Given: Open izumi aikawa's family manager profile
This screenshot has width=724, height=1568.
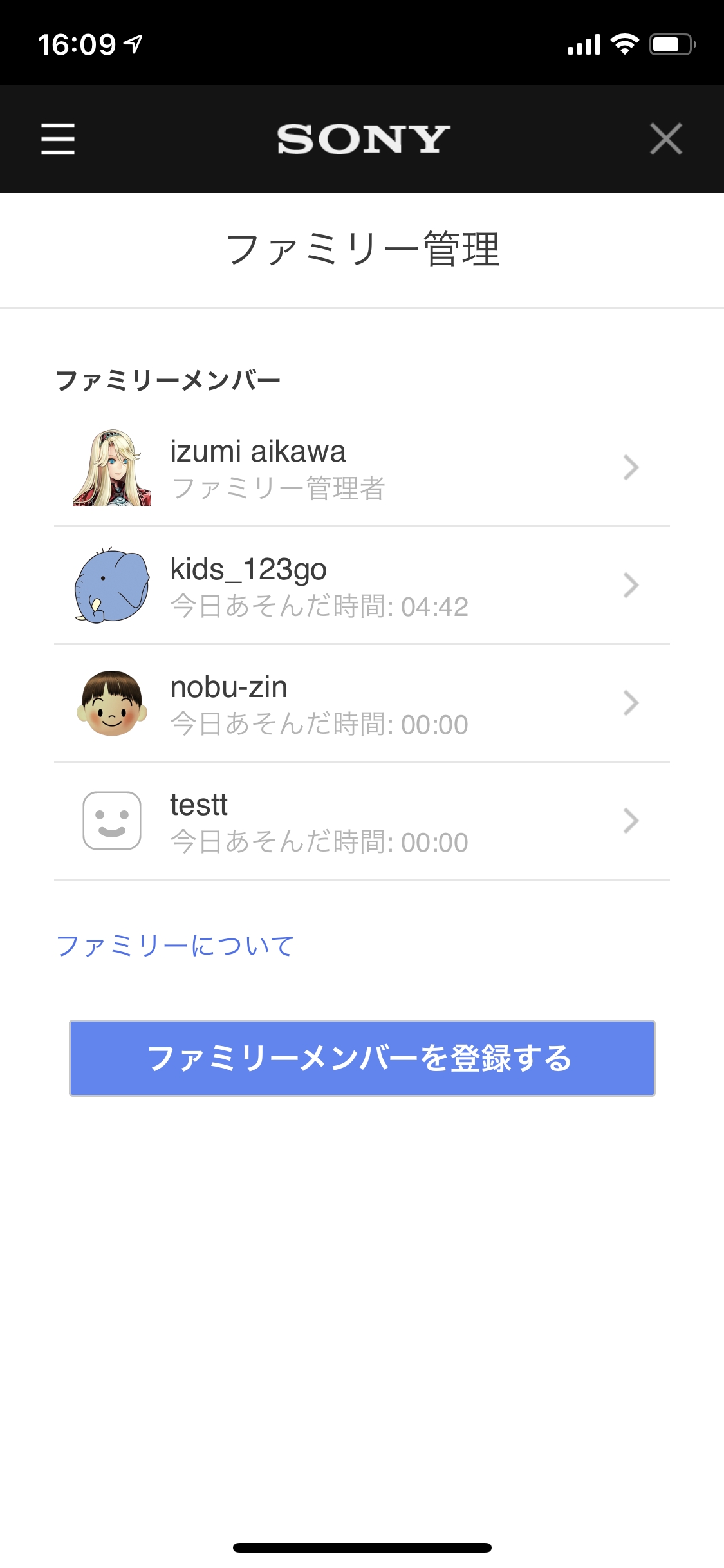Looking at the screenshot, I should (x=362, y=468).
